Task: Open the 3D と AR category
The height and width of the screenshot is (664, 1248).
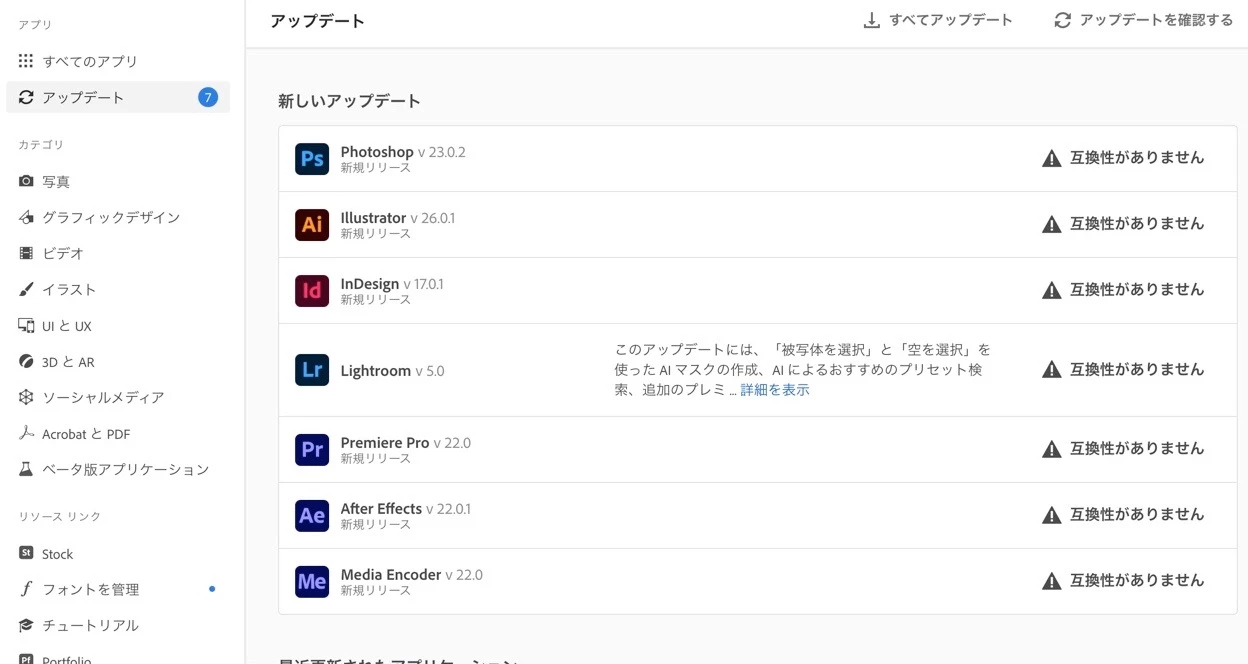Action: point(68,362)
